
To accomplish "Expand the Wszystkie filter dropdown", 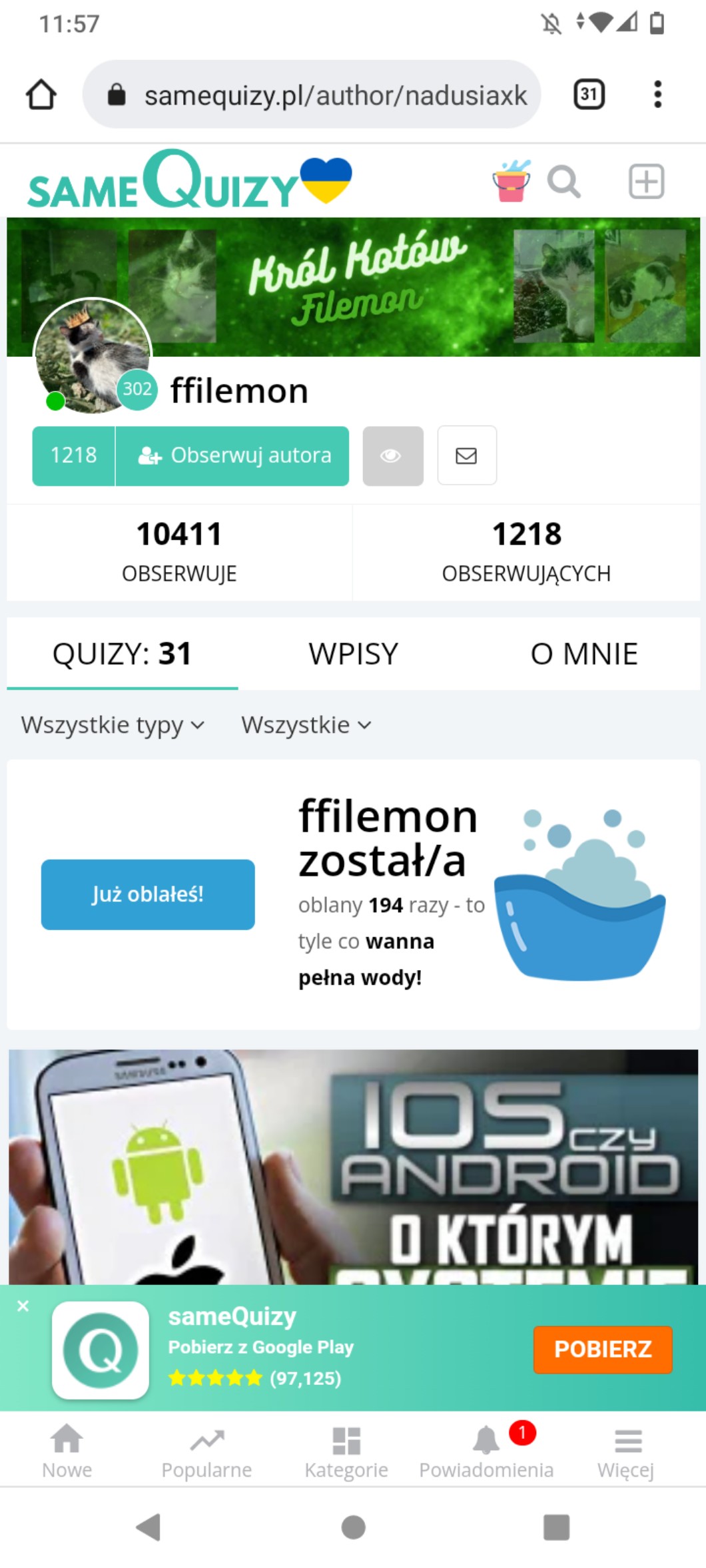I will coord(306,724).
